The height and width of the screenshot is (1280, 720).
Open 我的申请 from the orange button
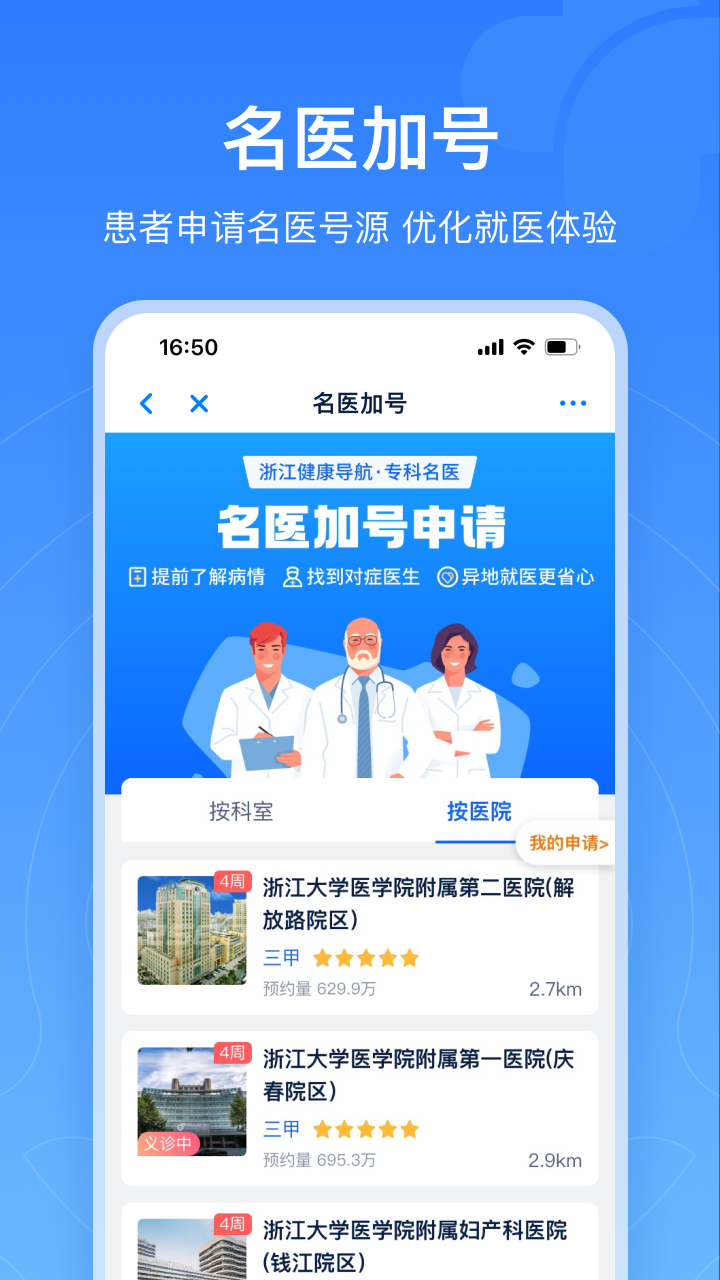click(x=567, y=843)
